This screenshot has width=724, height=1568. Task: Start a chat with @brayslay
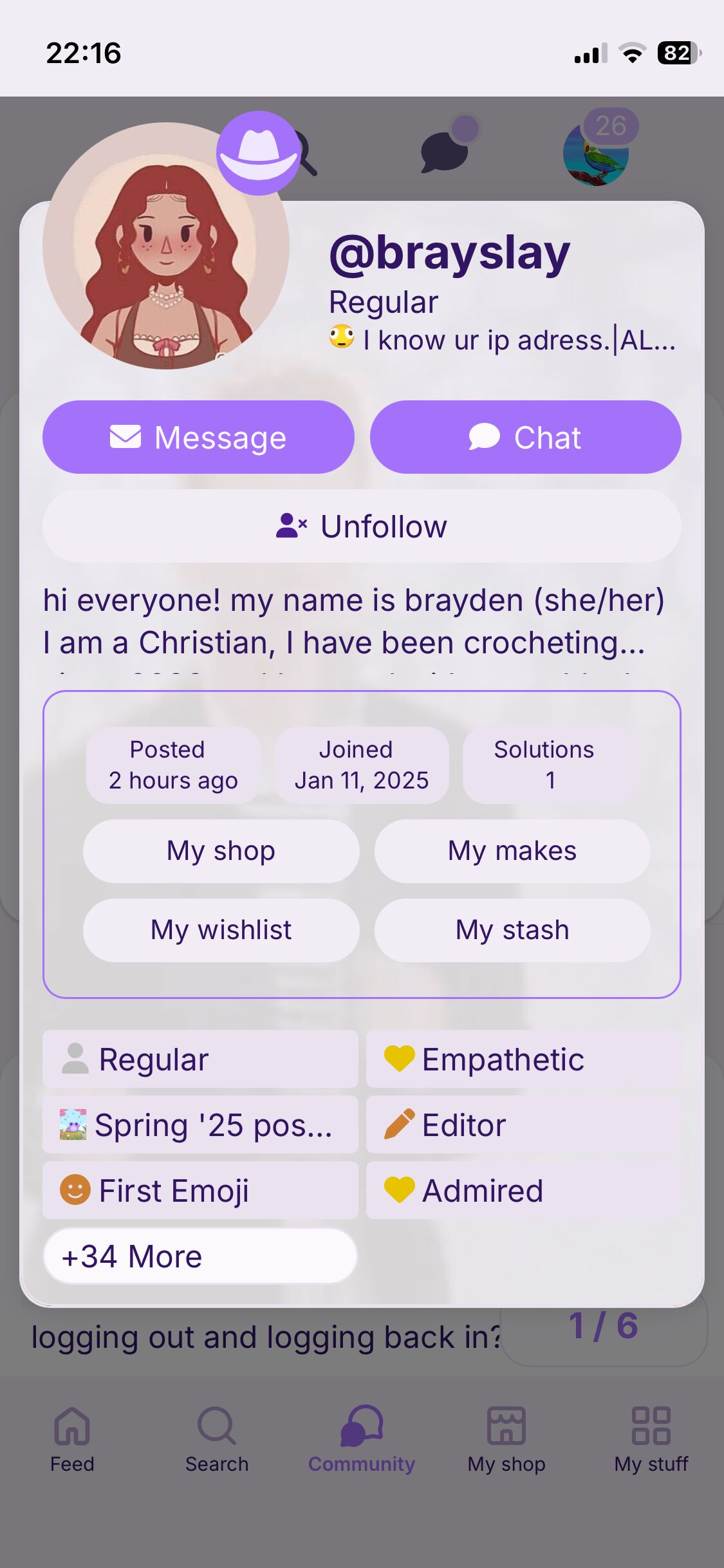coord(525,438)
